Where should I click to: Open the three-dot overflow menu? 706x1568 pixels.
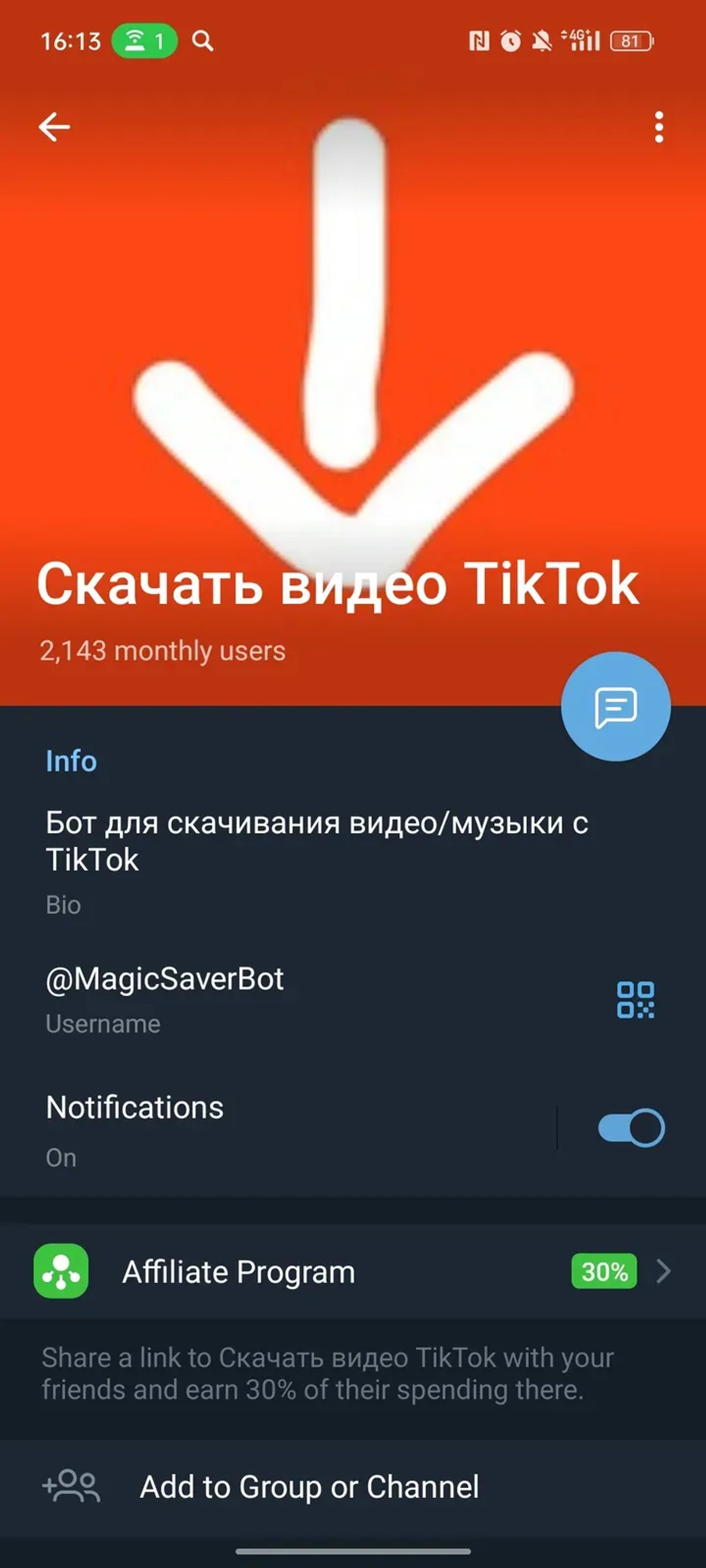tap(659, 127)
